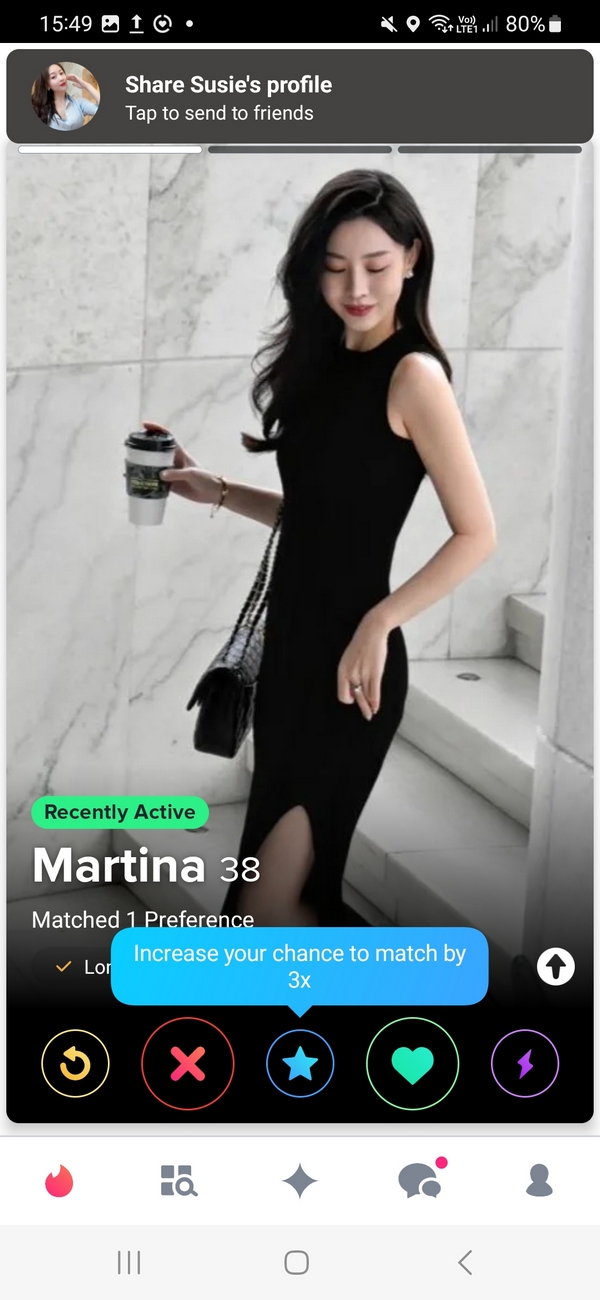The height and width of the screenshot is (1300, 600).
Task: Open the sparkle Gold tab
Action: pos(300,1181)
